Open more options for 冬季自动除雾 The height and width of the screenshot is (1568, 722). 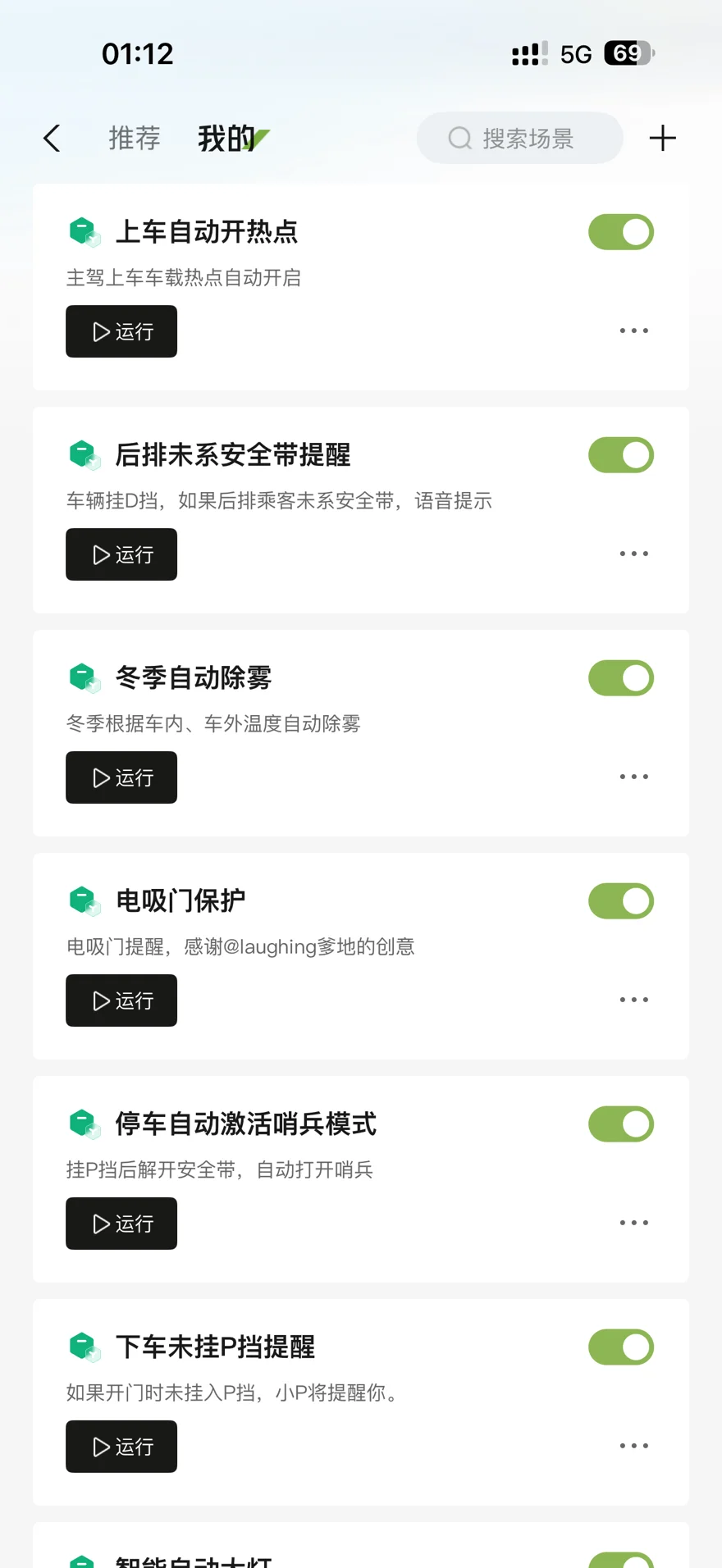(x=633, y=777)
